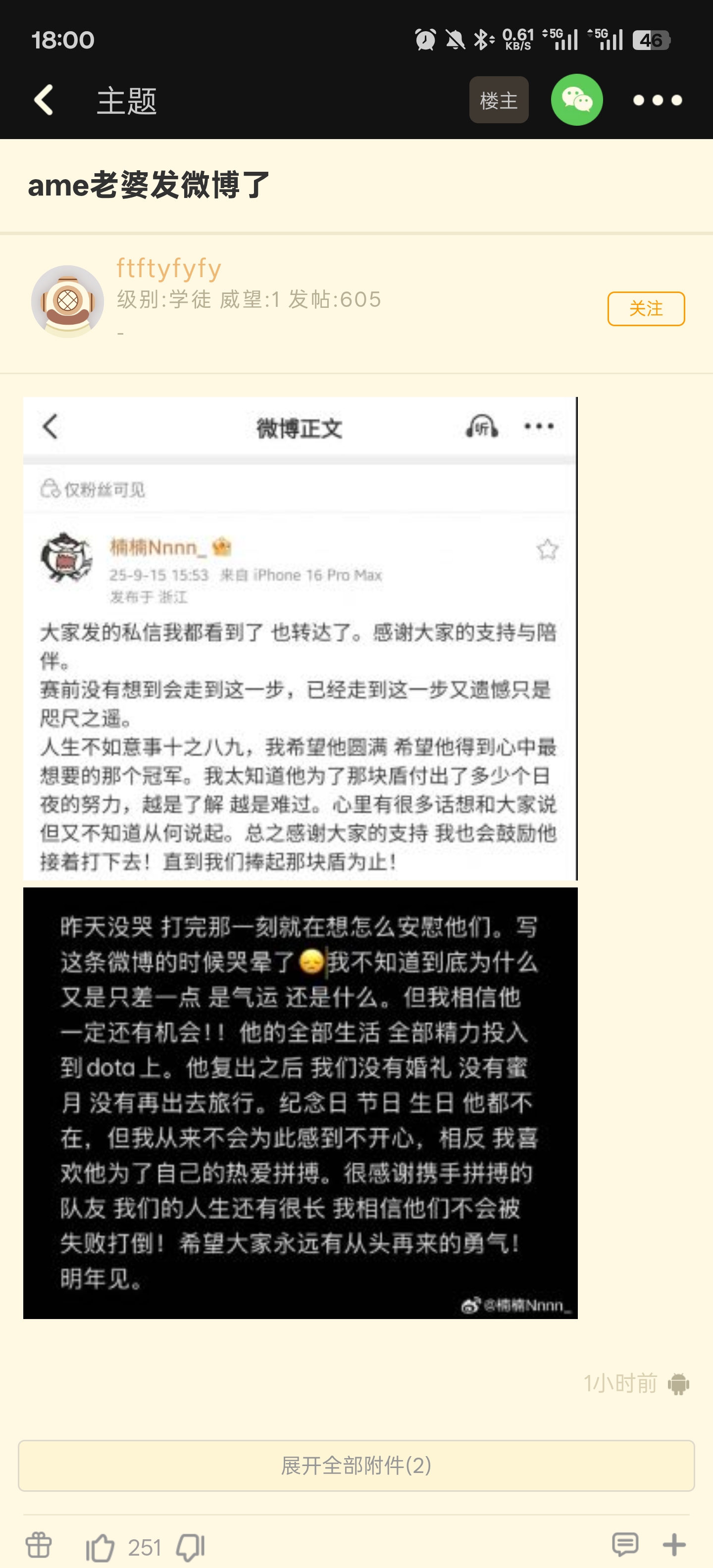Open the comment reply icon
This screenshot has width=713, height=1568.
[x=625, y=1544]
